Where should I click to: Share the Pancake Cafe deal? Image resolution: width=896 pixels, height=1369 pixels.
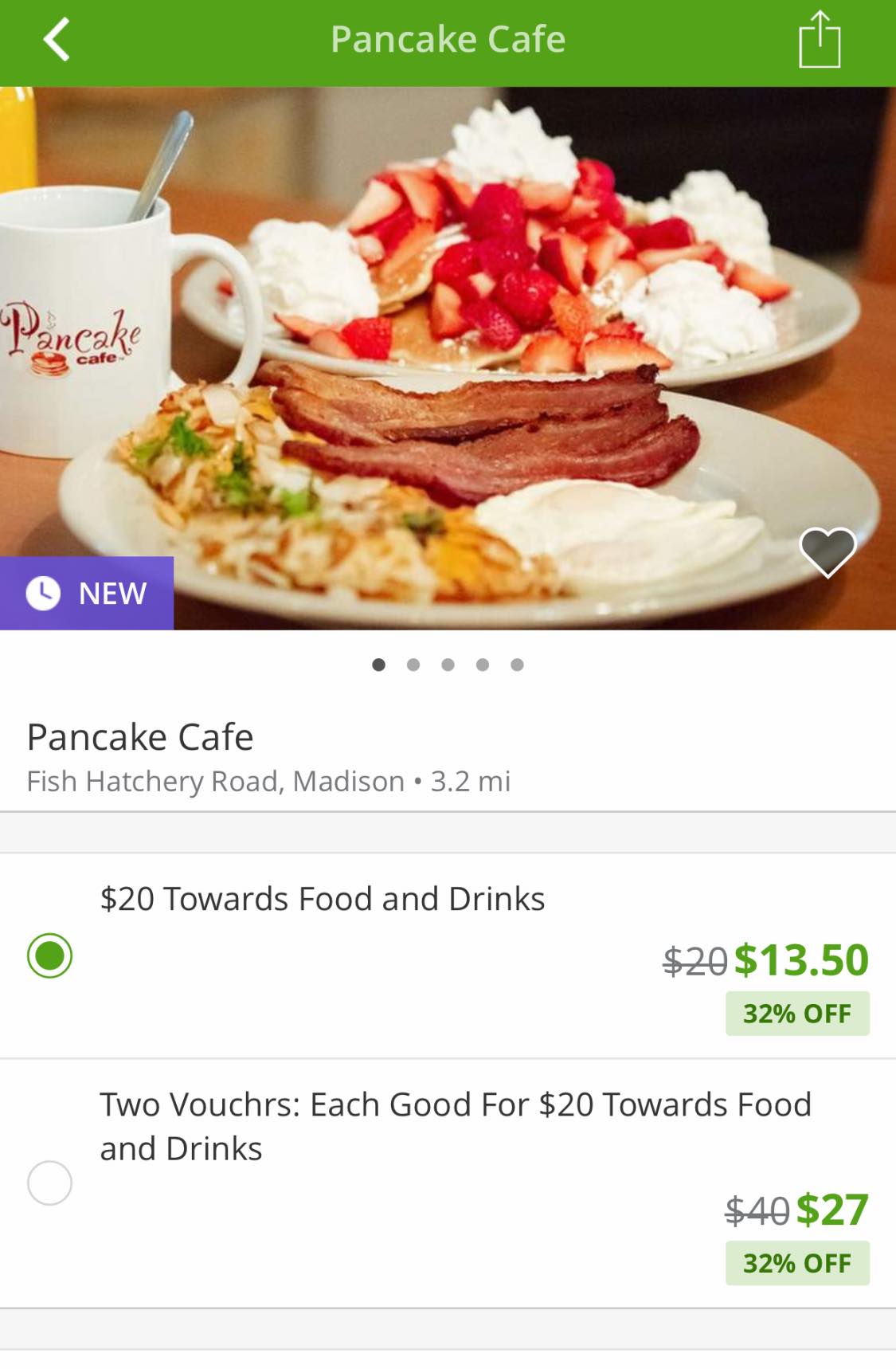(x=819, y=40)
